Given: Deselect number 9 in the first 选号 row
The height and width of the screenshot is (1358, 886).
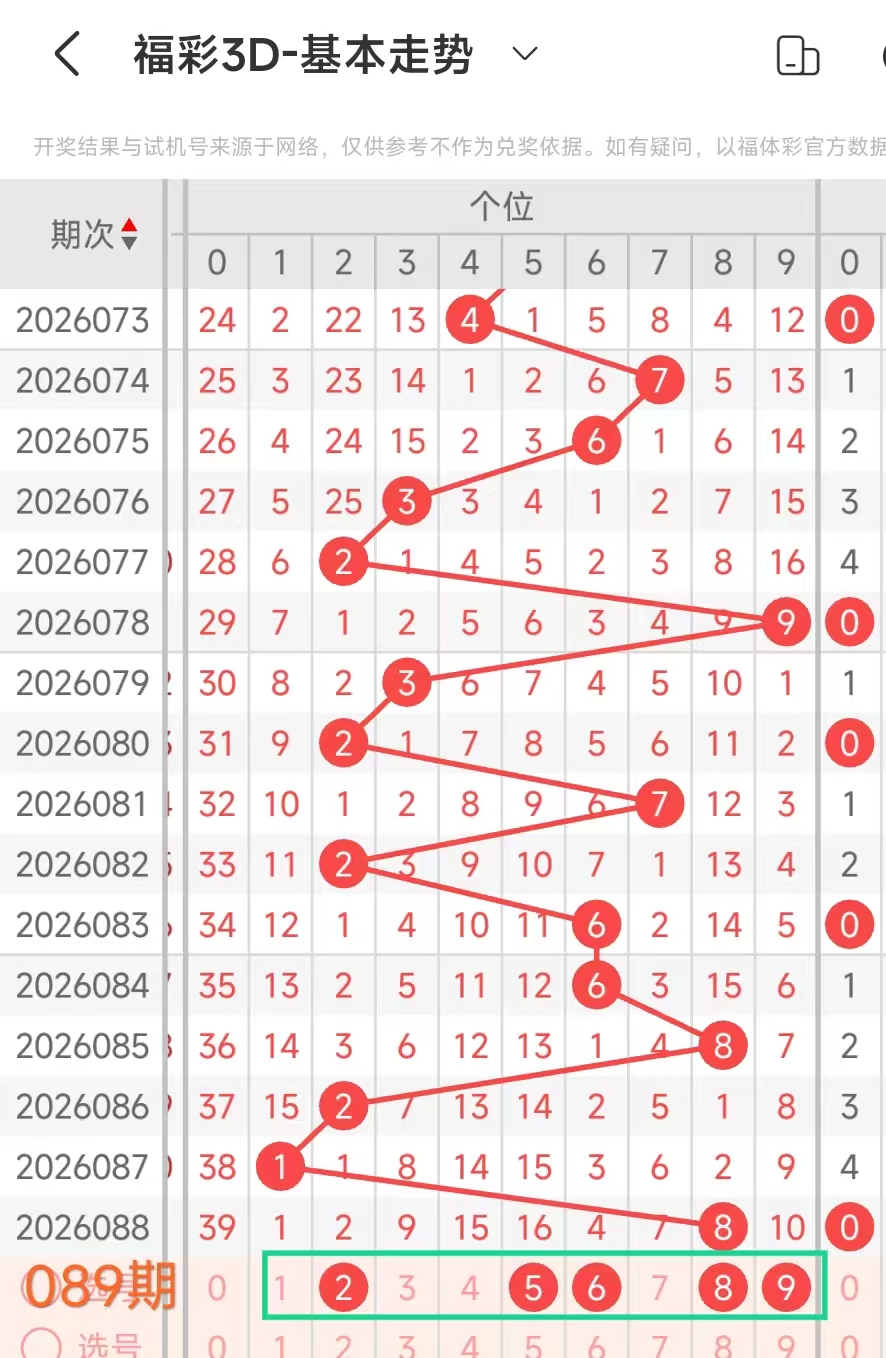Looking at the screenshot, I should (x=786, y=1288).
